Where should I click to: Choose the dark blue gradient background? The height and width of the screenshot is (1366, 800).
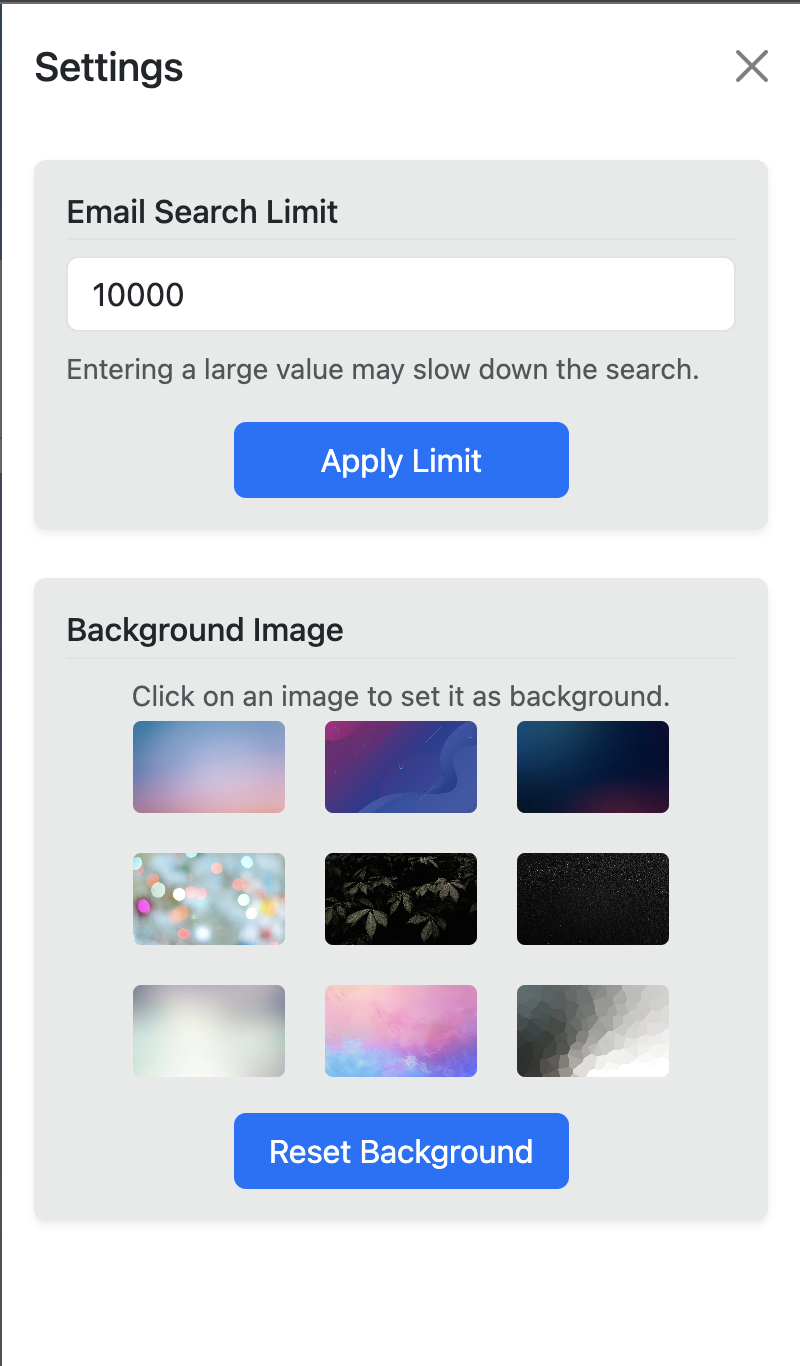(x=592, y=767)
